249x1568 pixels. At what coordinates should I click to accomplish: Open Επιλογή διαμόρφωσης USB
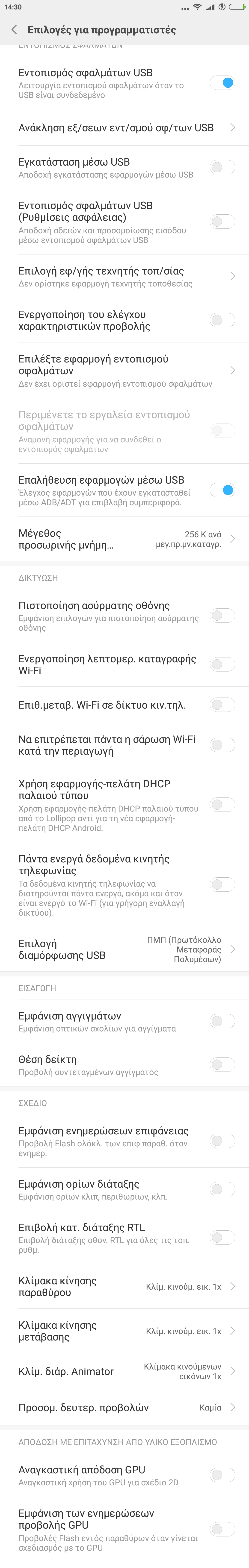click(x=124, y=949)
